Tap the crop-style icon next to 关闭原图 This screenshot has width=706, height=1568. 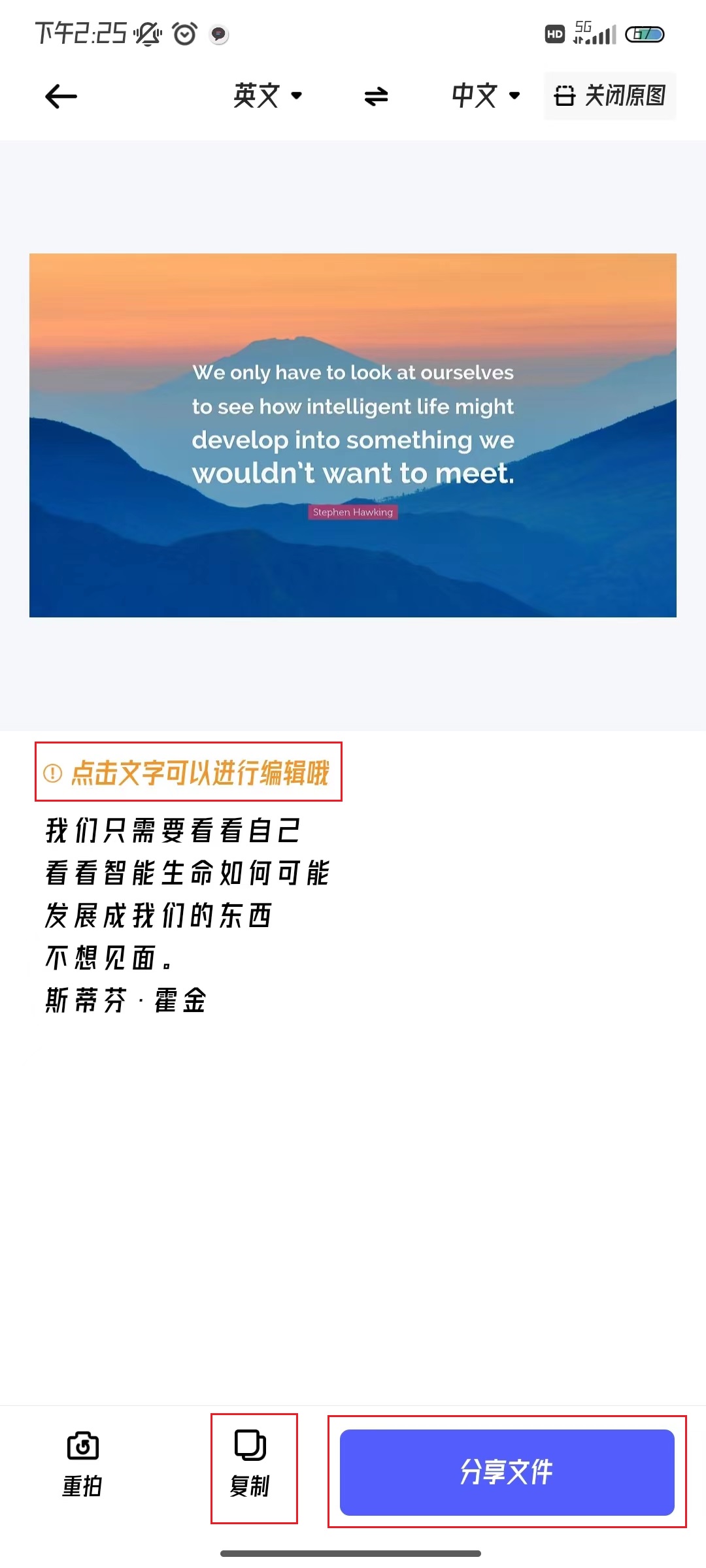tap(566, 96)
